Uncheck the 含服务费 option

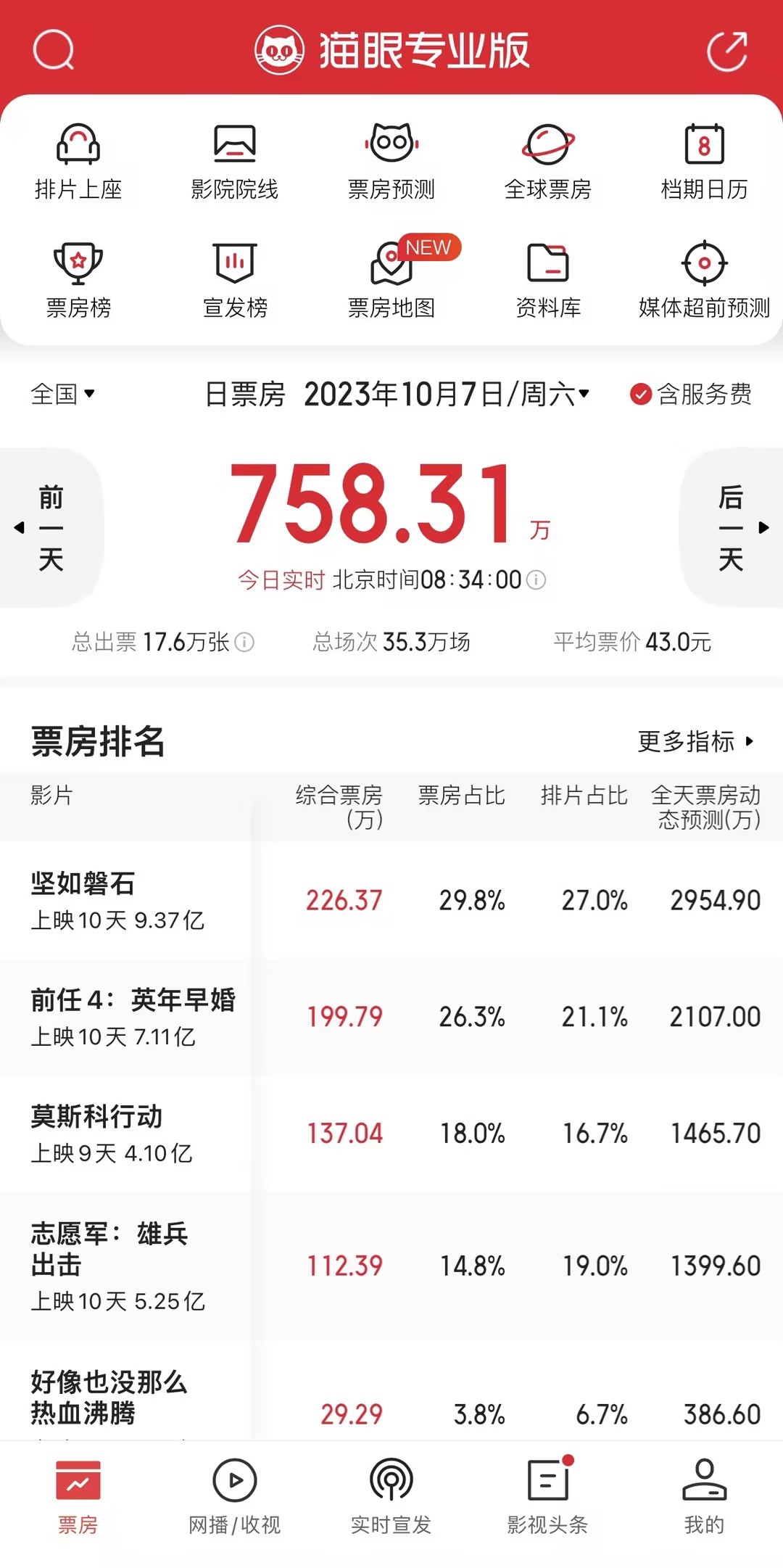(691, 394)
